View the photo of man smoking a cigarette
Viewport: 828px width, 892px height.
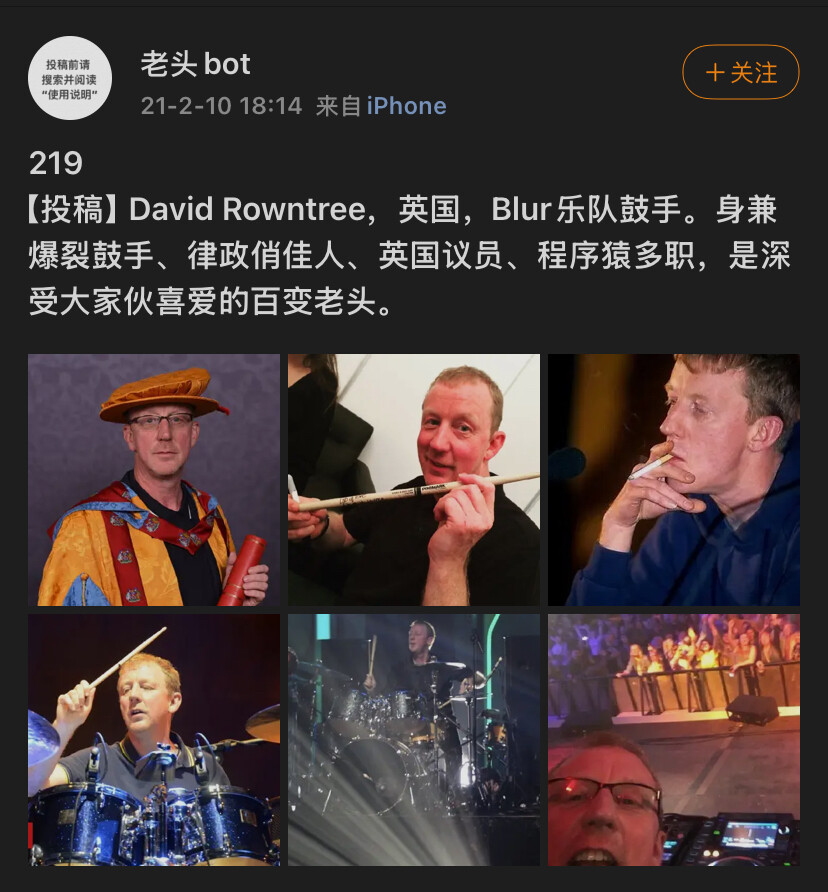[x=674, y=480]
